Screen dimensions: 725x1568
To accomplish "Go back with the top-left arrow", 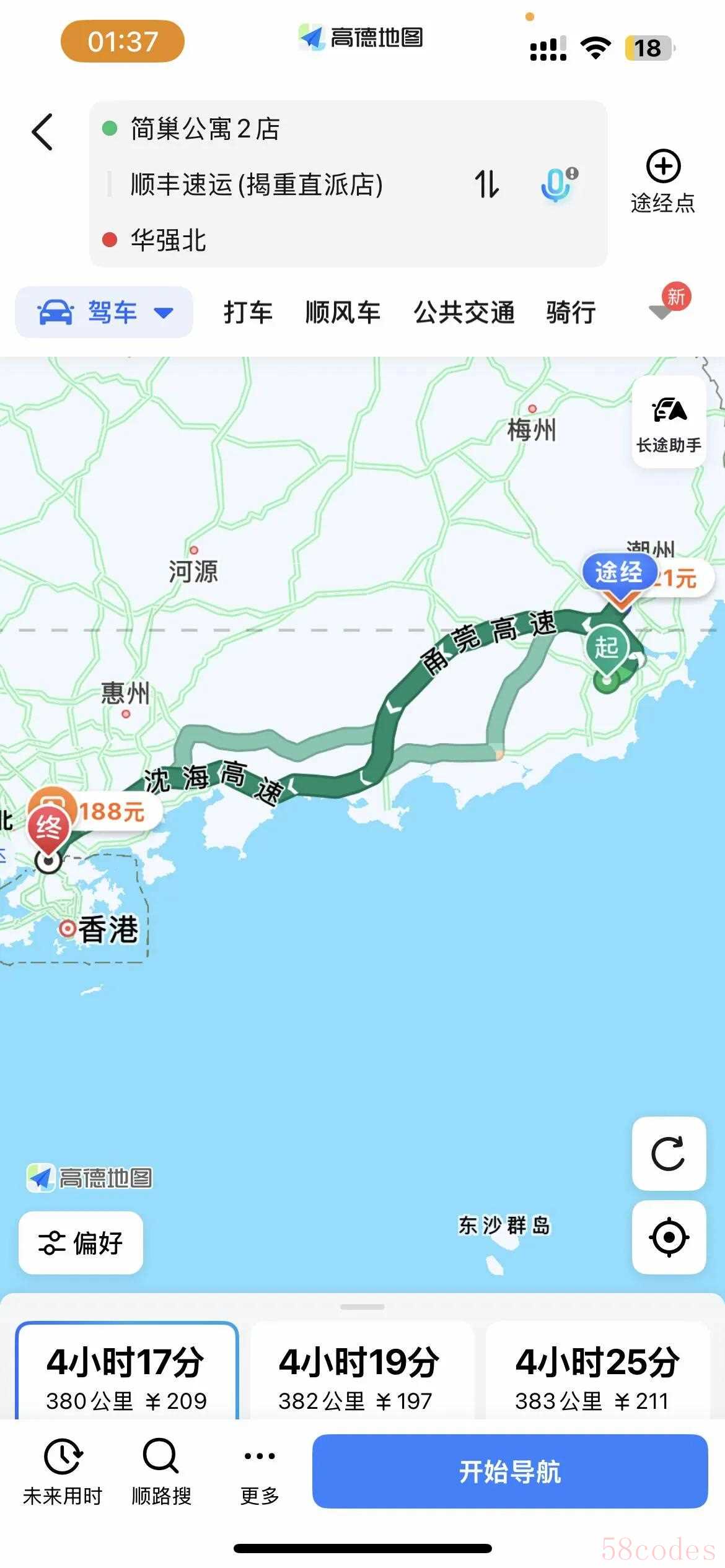I will pos(43,132).
